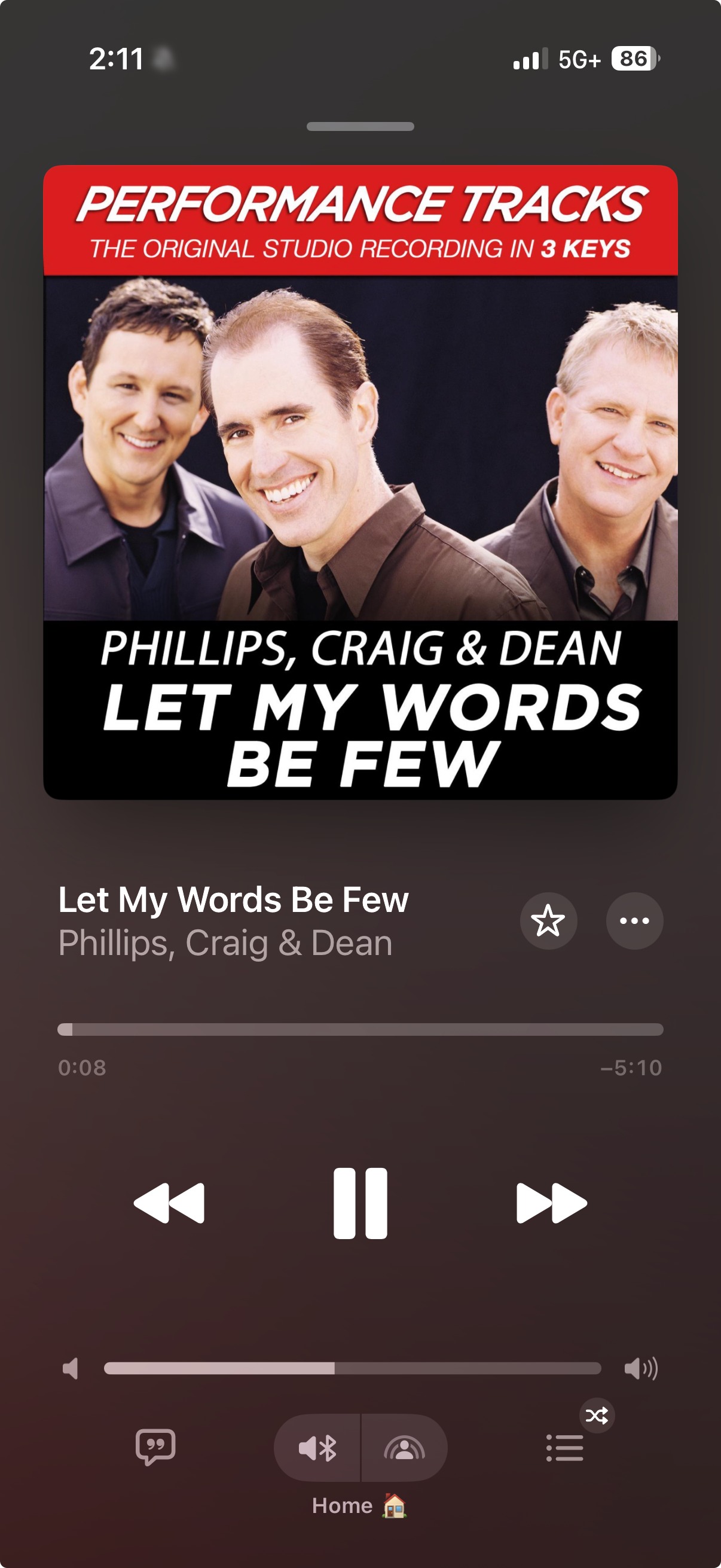Tap the playback progress bar to seek
The width and height of the screenshot is (721, 1568).
pos(360,1029)
